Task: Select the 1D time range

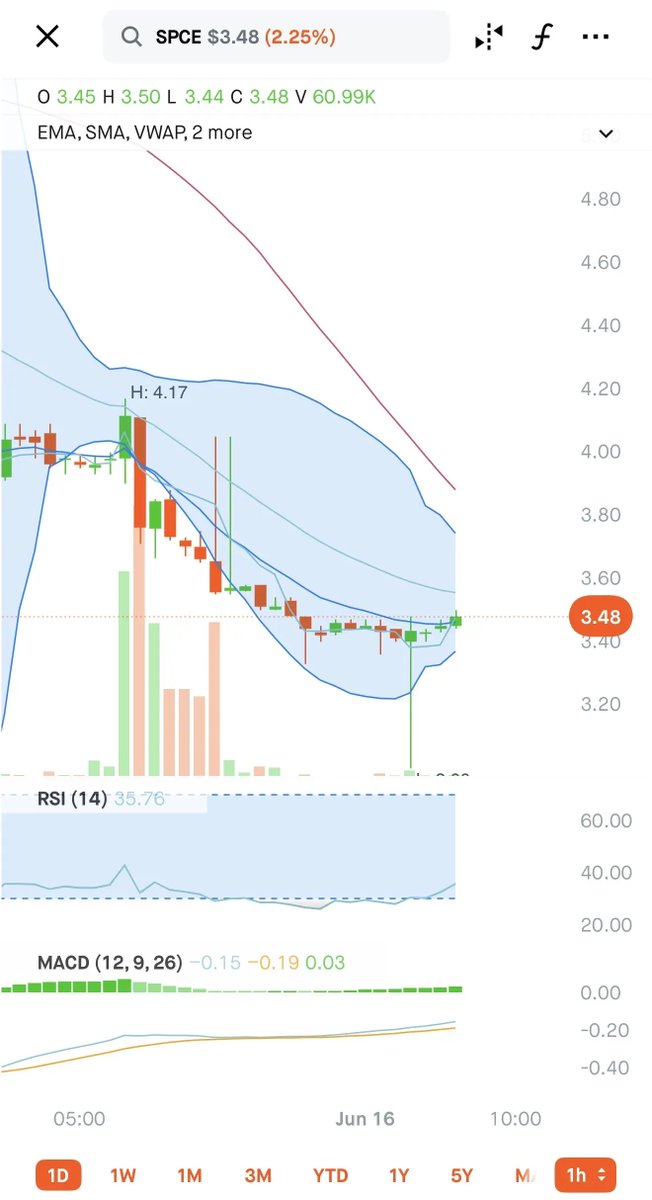Action: (59, 1175)
